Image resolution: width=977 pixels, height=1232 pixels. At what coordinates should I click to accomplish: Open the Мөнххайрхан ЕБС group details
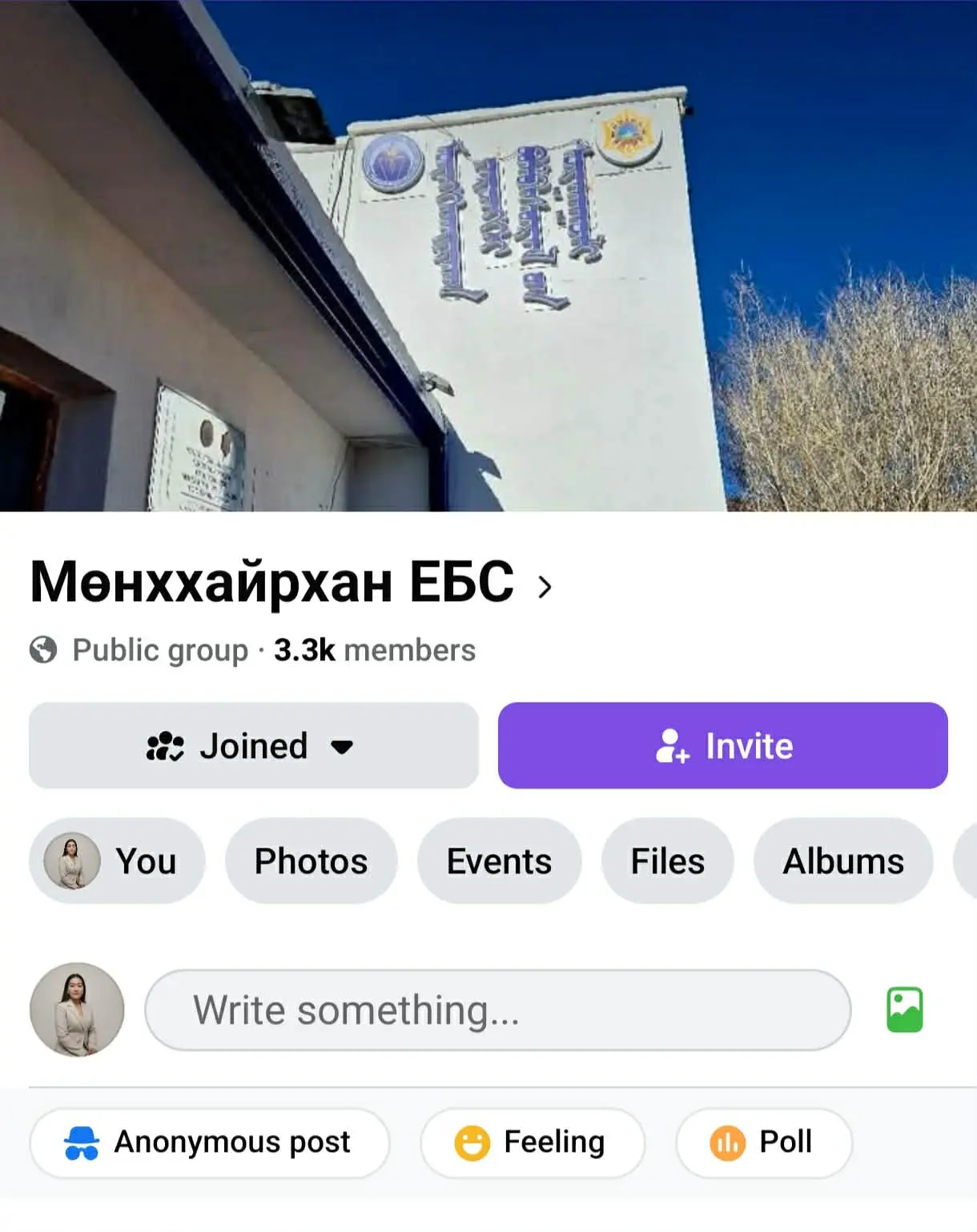(290, 584)
